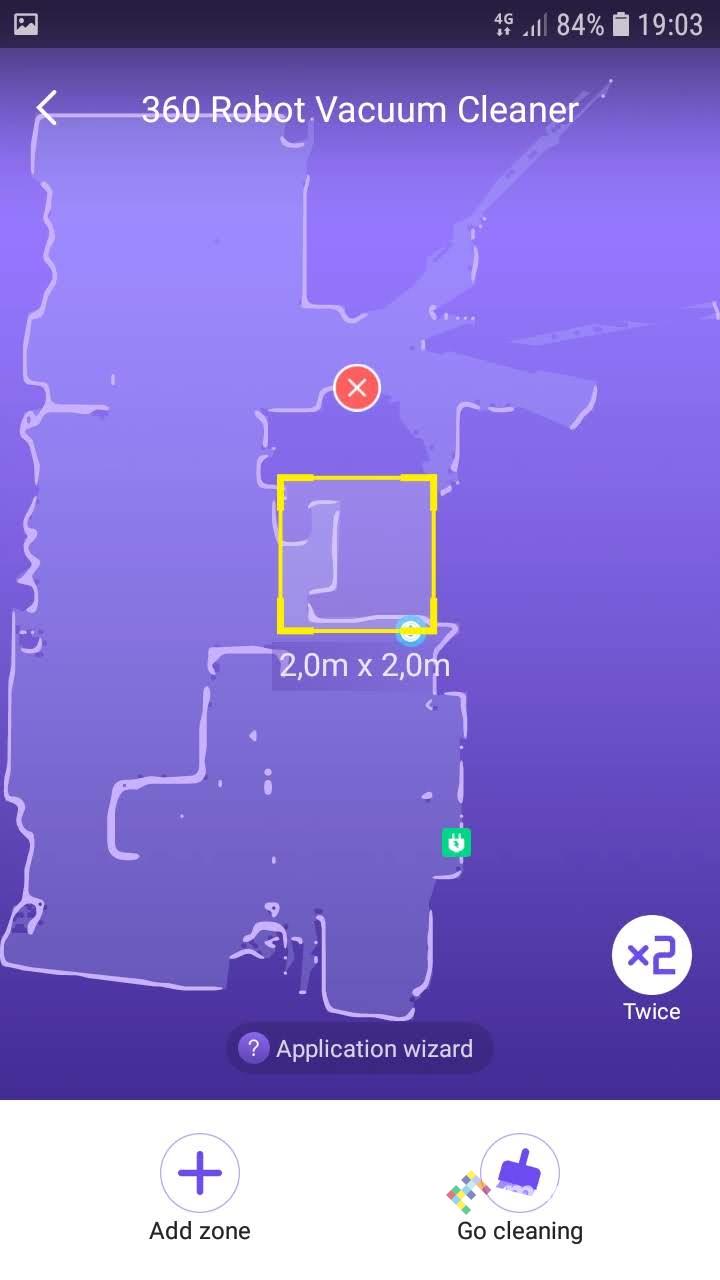The image size is (720, 1280).
Task: Toggle the Twice cleaning mode
Action: pyautogui.click(x=652, y=957)
